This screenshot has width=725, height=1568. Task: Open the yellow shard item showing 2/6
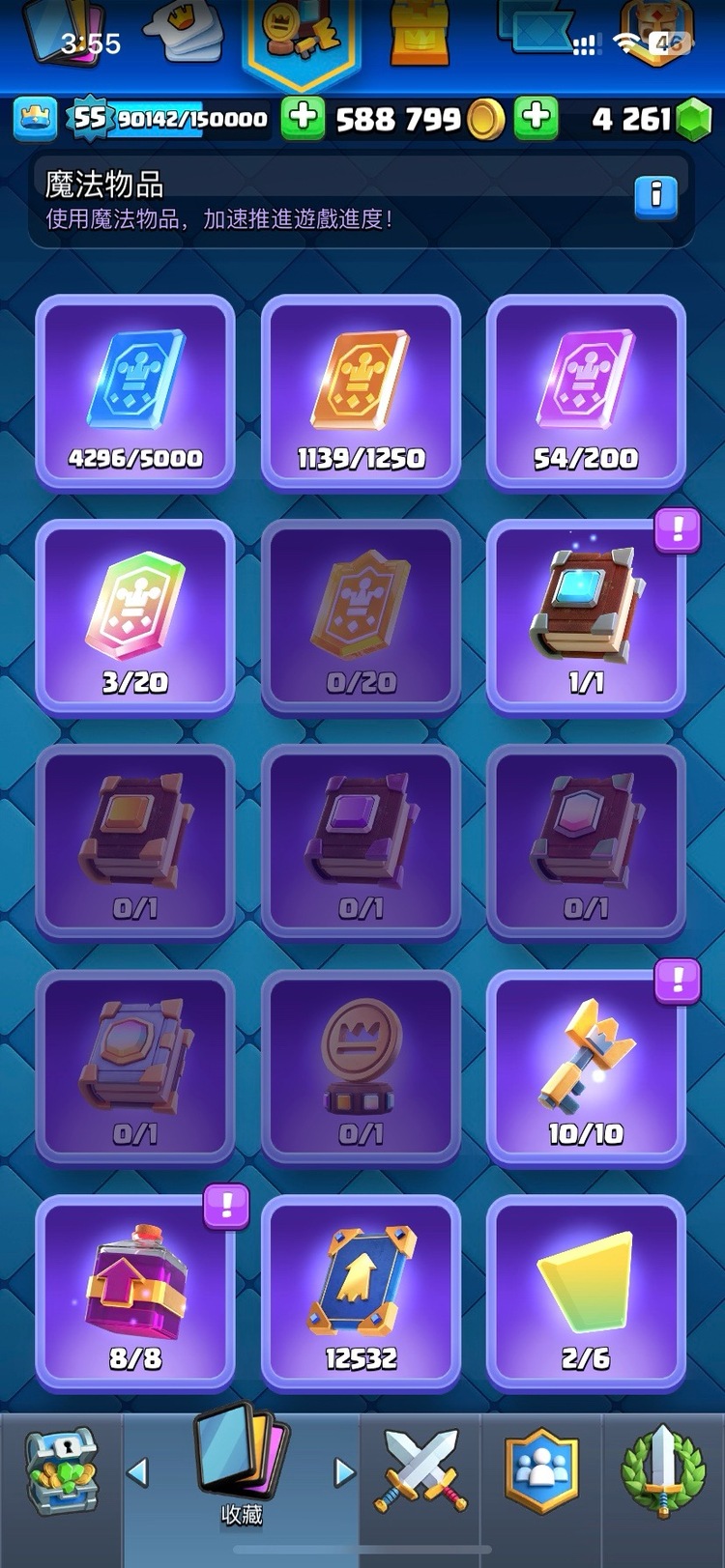point(586,1293)
